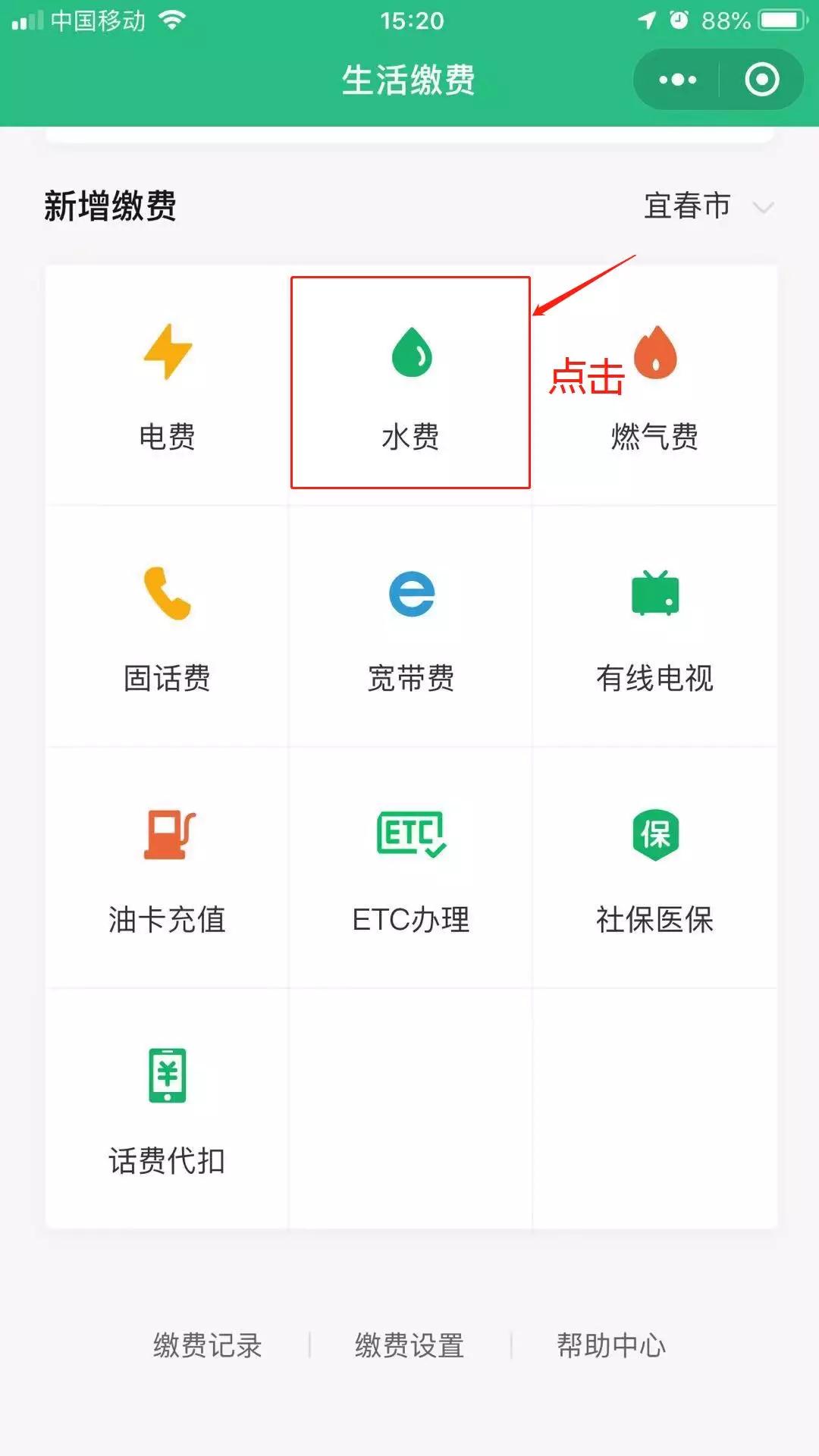
Task: Open 燃气费 gas bill payment
Action: 655,385
